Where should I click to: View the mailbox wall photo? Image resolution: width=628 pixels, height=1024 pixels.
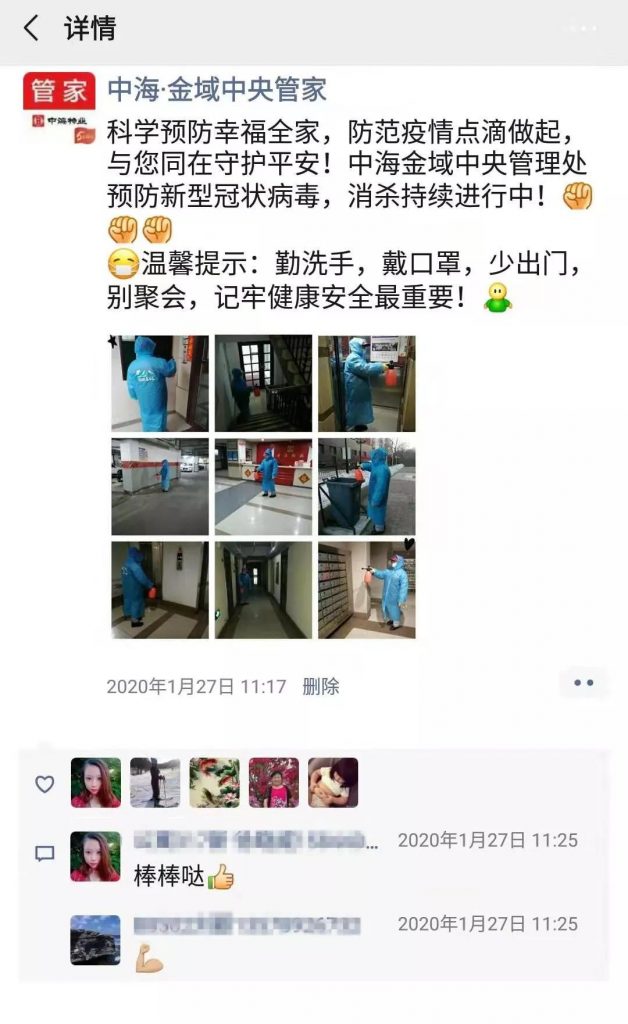(x=366, y=590)
